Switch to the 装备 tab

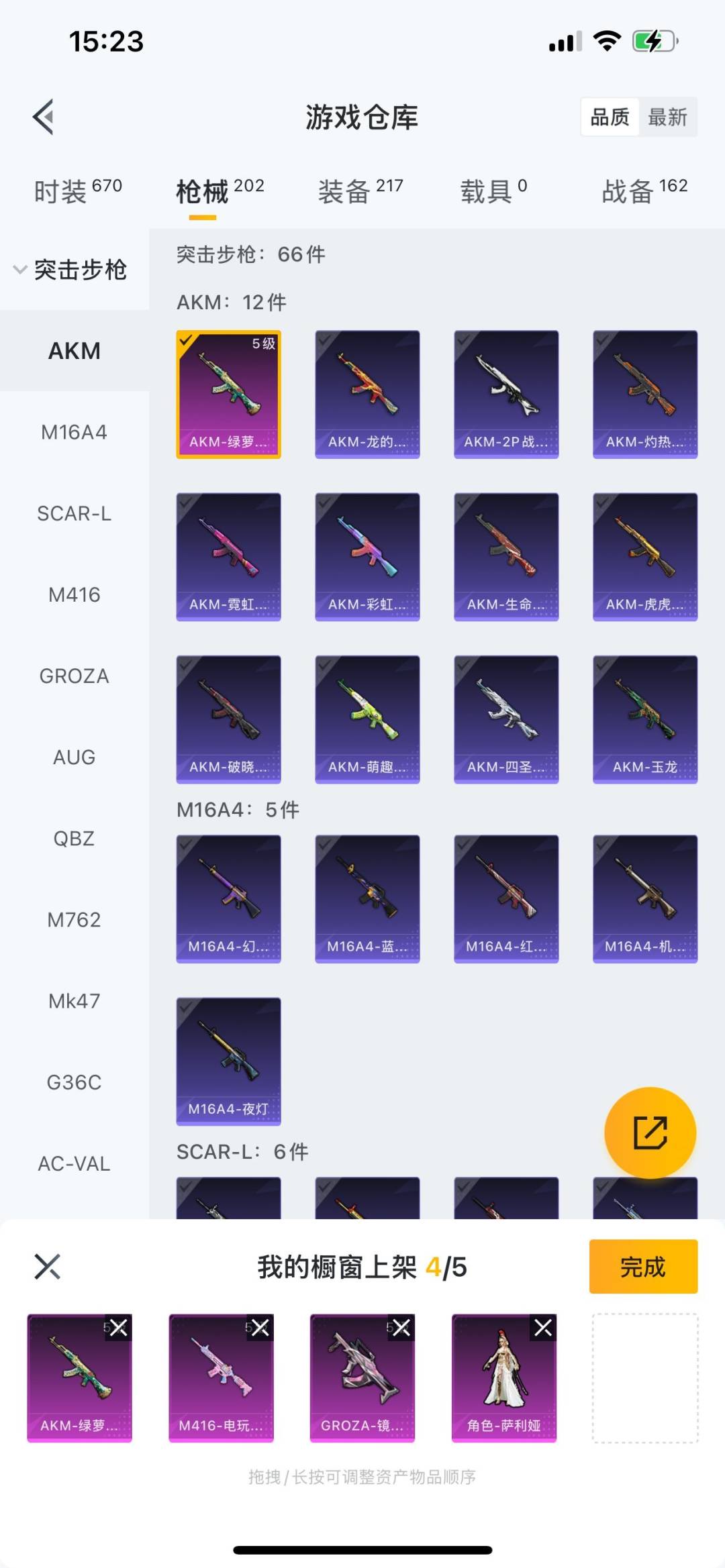[x=360, y=191]
